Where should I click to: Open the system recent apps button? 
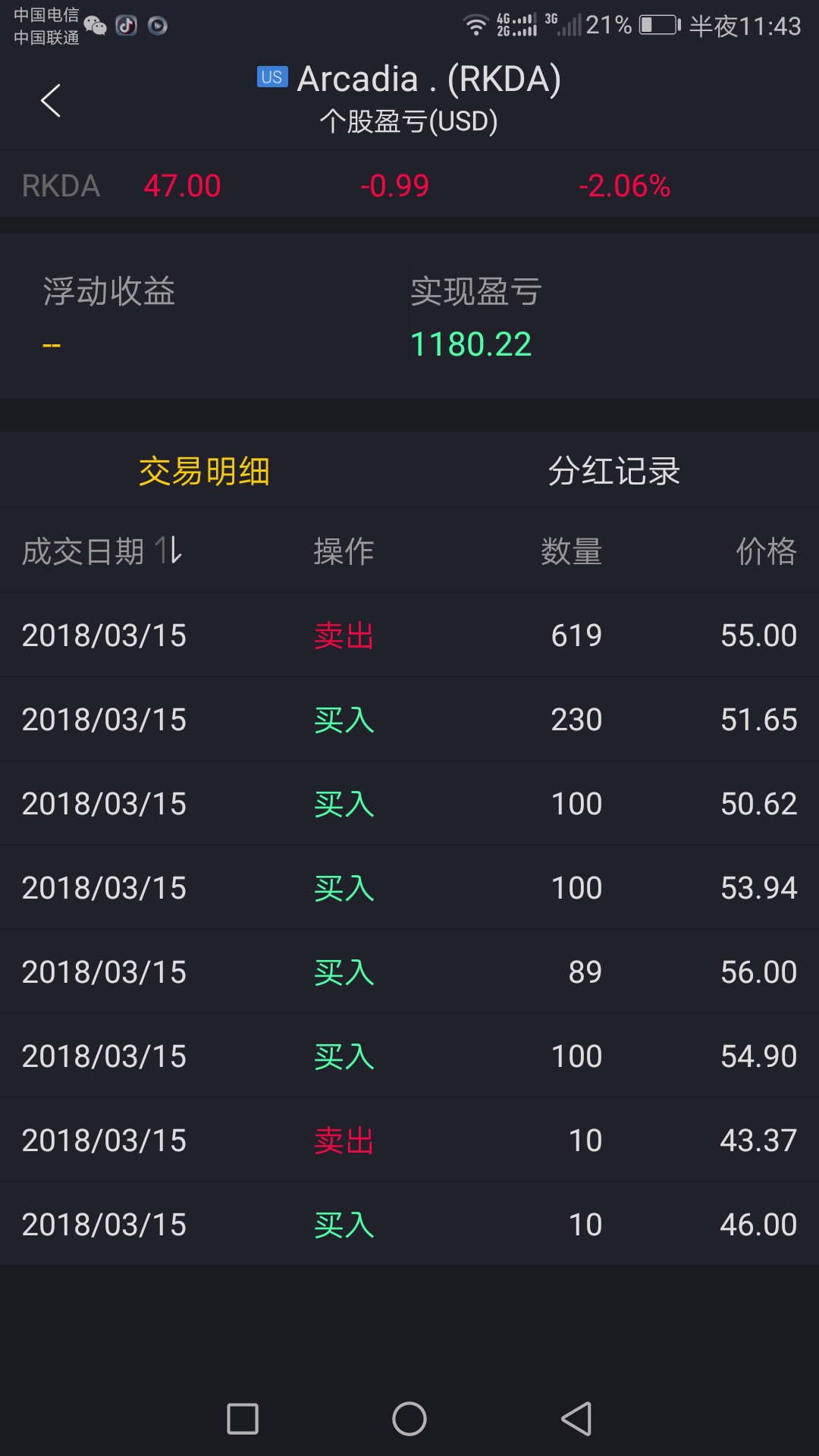point(243,1419)
